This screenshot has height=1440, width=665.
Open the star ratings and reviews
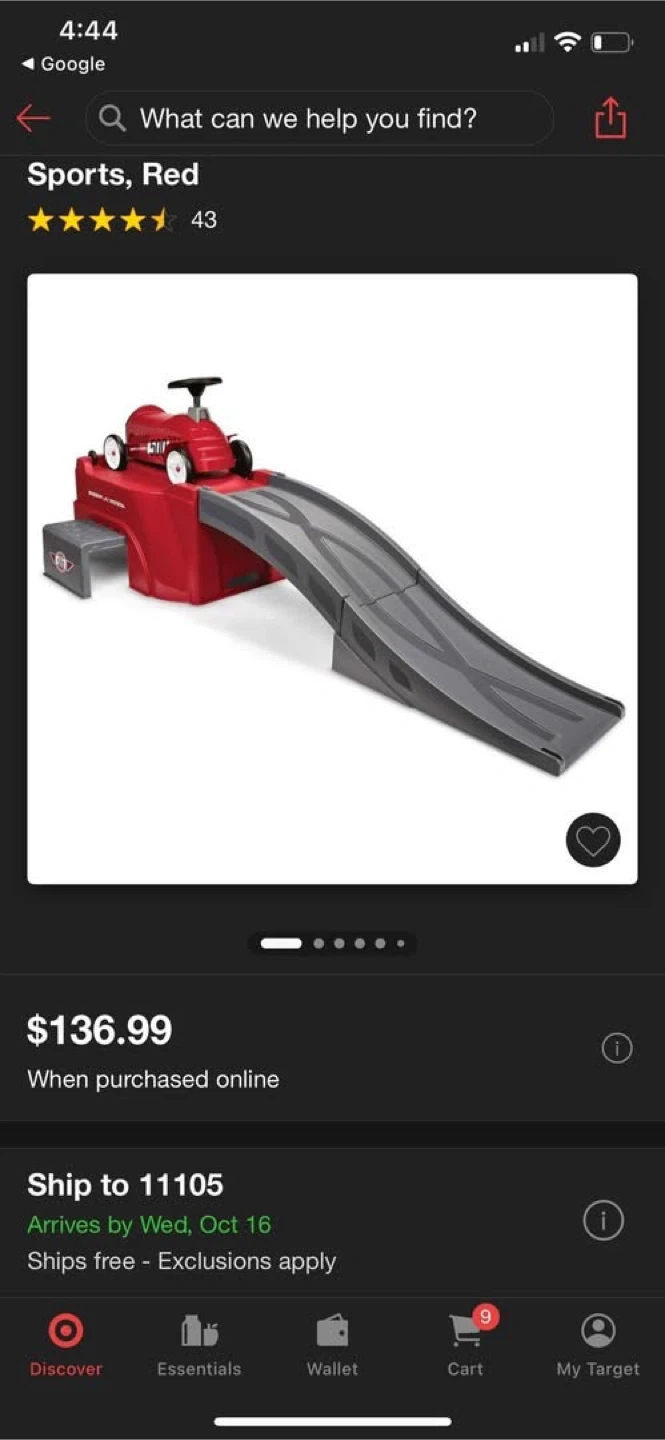120,220
